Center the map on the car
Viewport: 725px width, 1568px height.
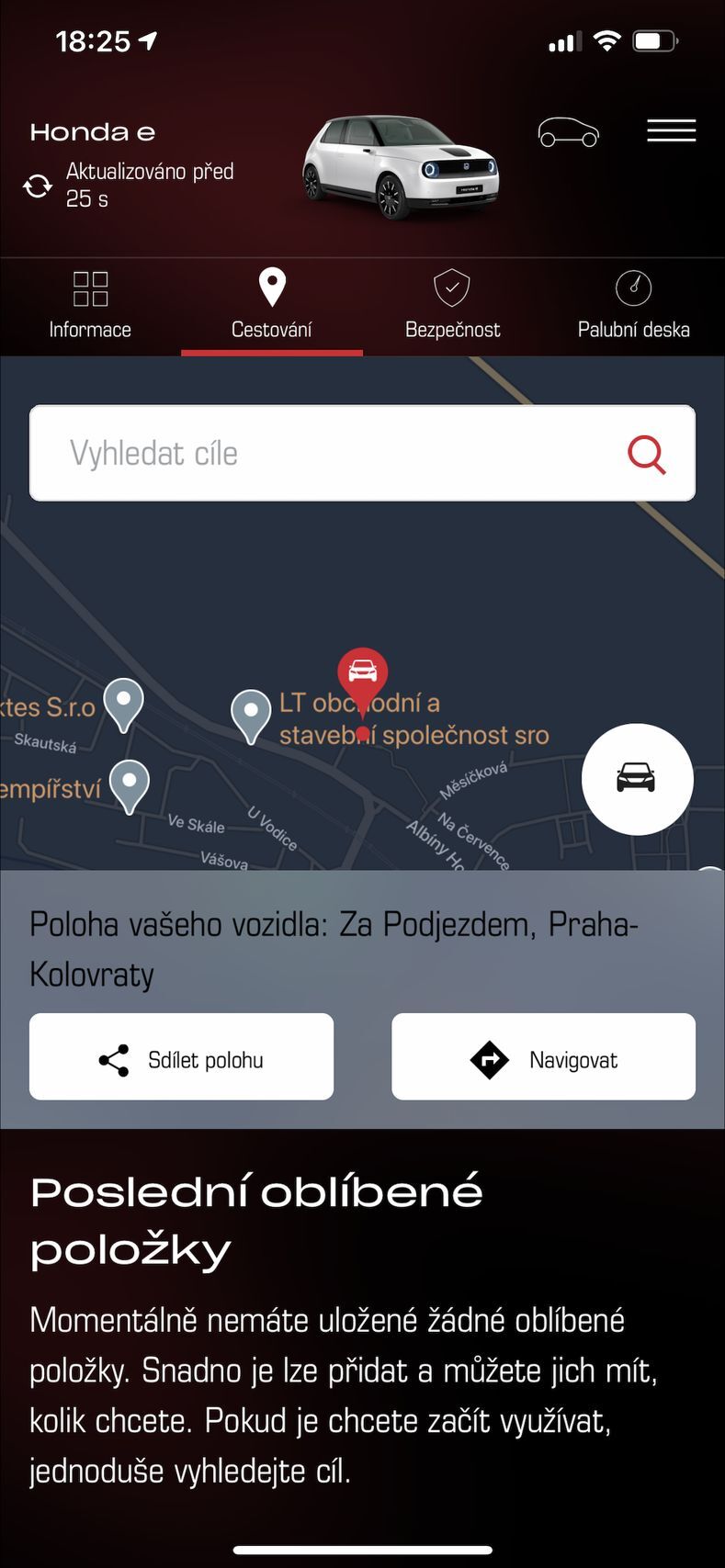(x=636, y=779)
